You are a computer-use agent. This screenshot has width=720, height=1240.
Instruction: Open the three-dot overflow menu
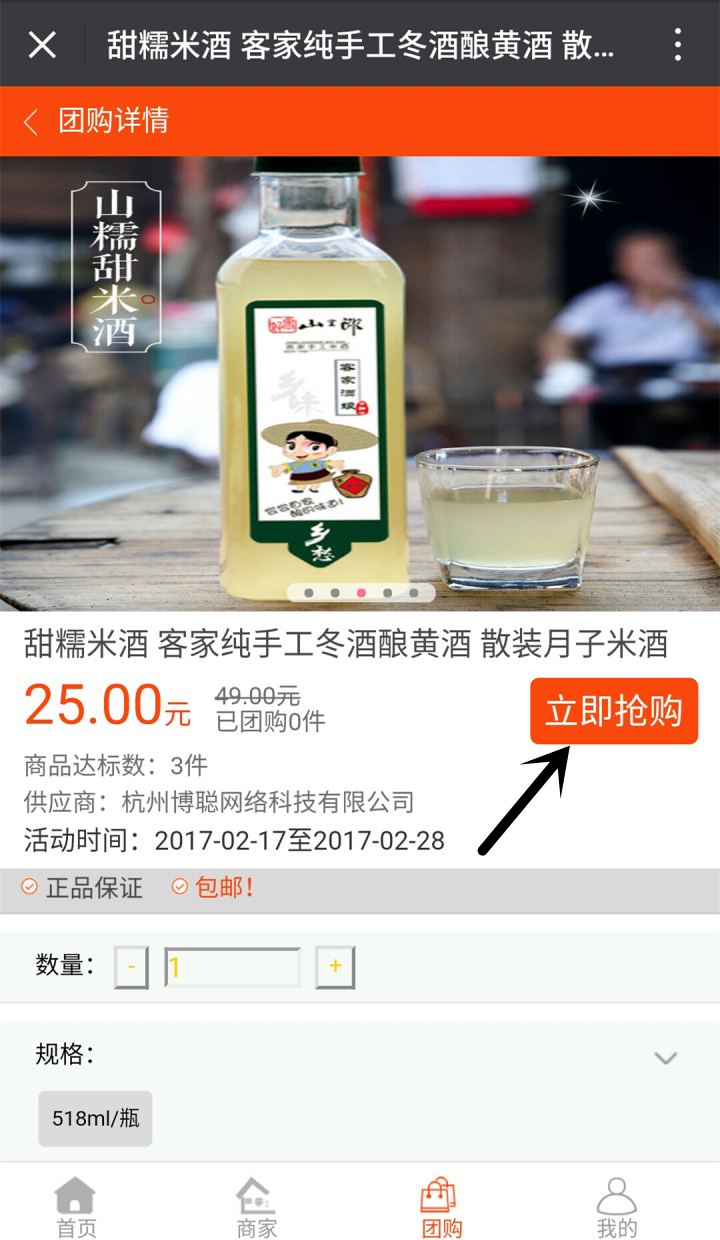tap(678, 44)
